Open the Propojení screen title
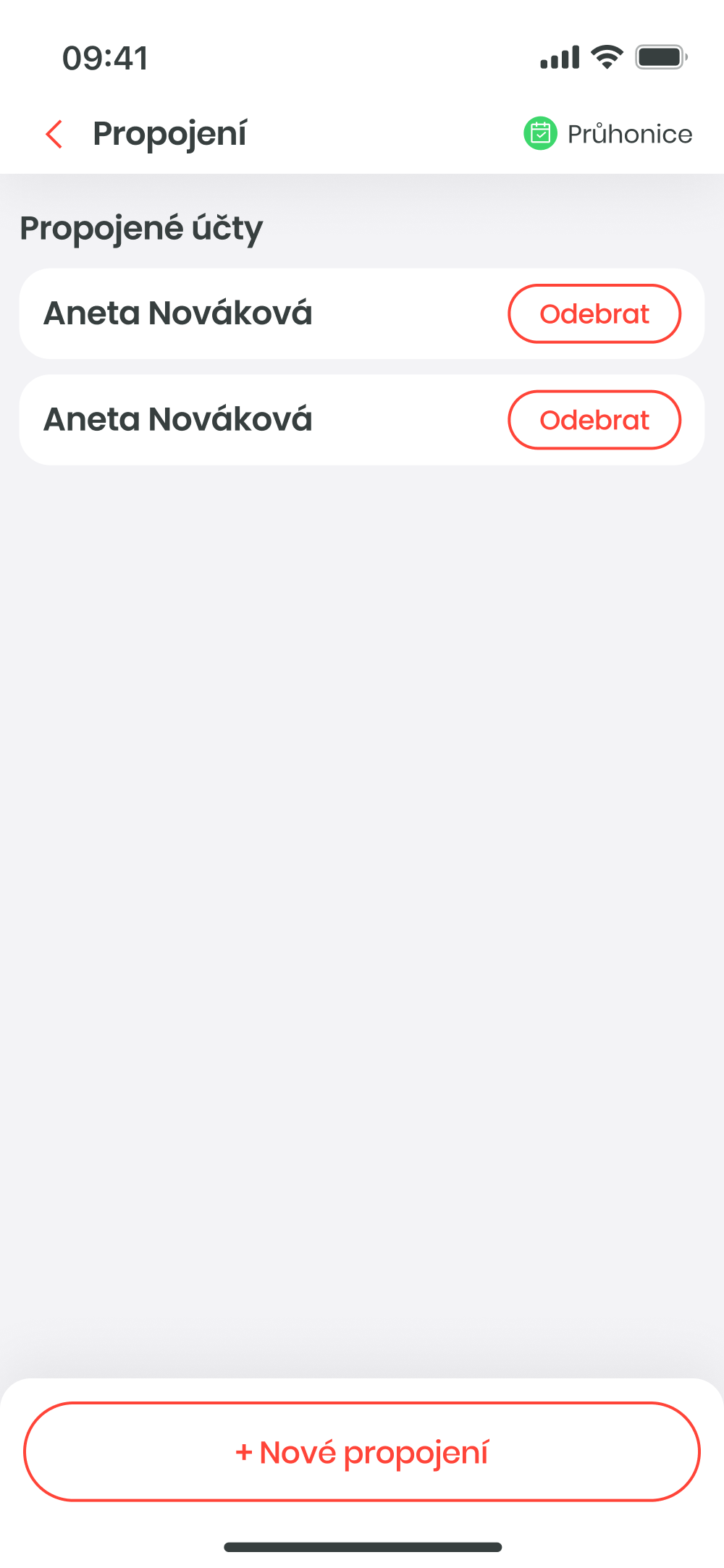Screen dimensions: 724x1568 [171, 133]
